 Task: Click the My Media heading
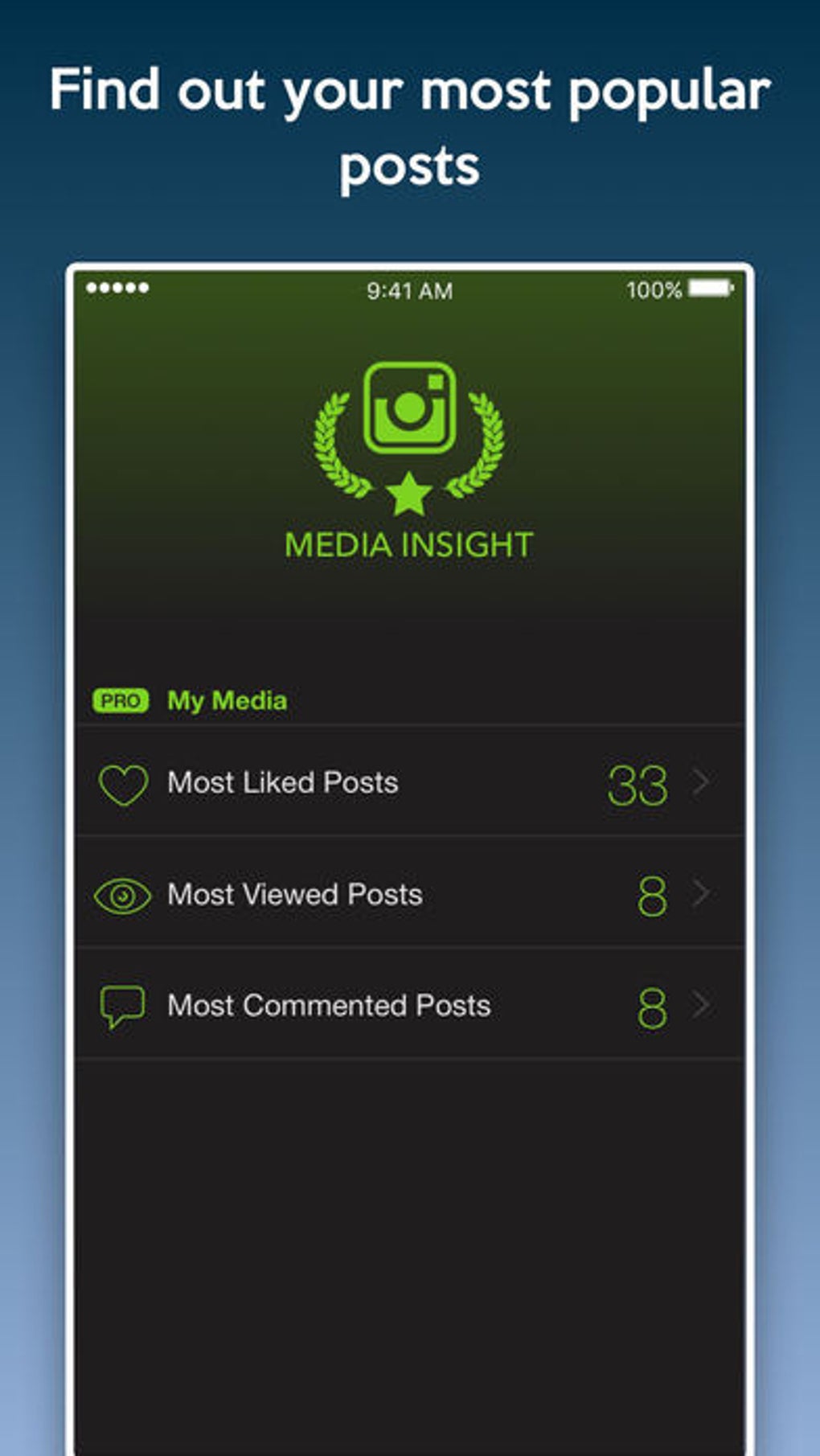[x=226, y=699]
